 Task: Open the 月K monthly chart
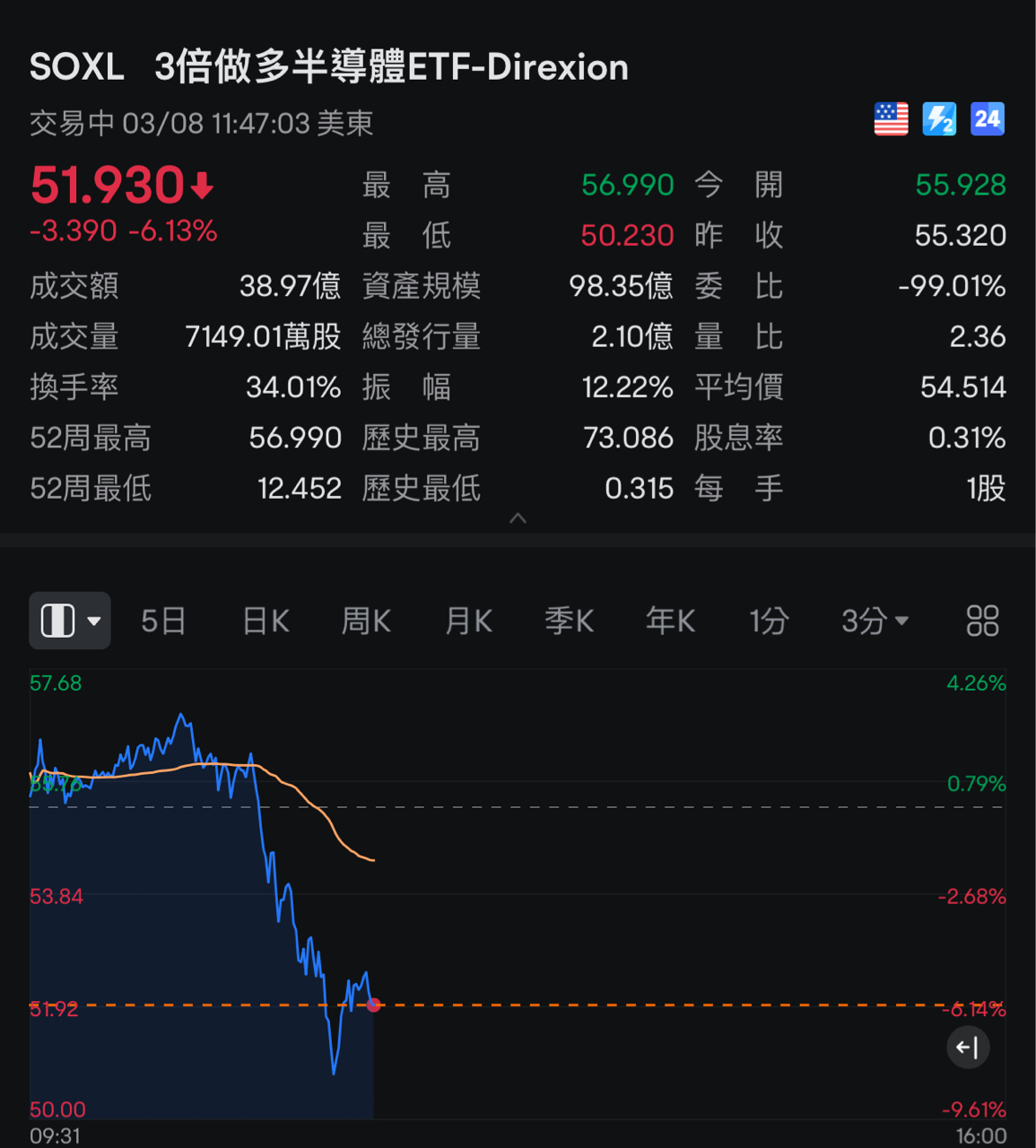pyautogui.click(x=469, y=621)
